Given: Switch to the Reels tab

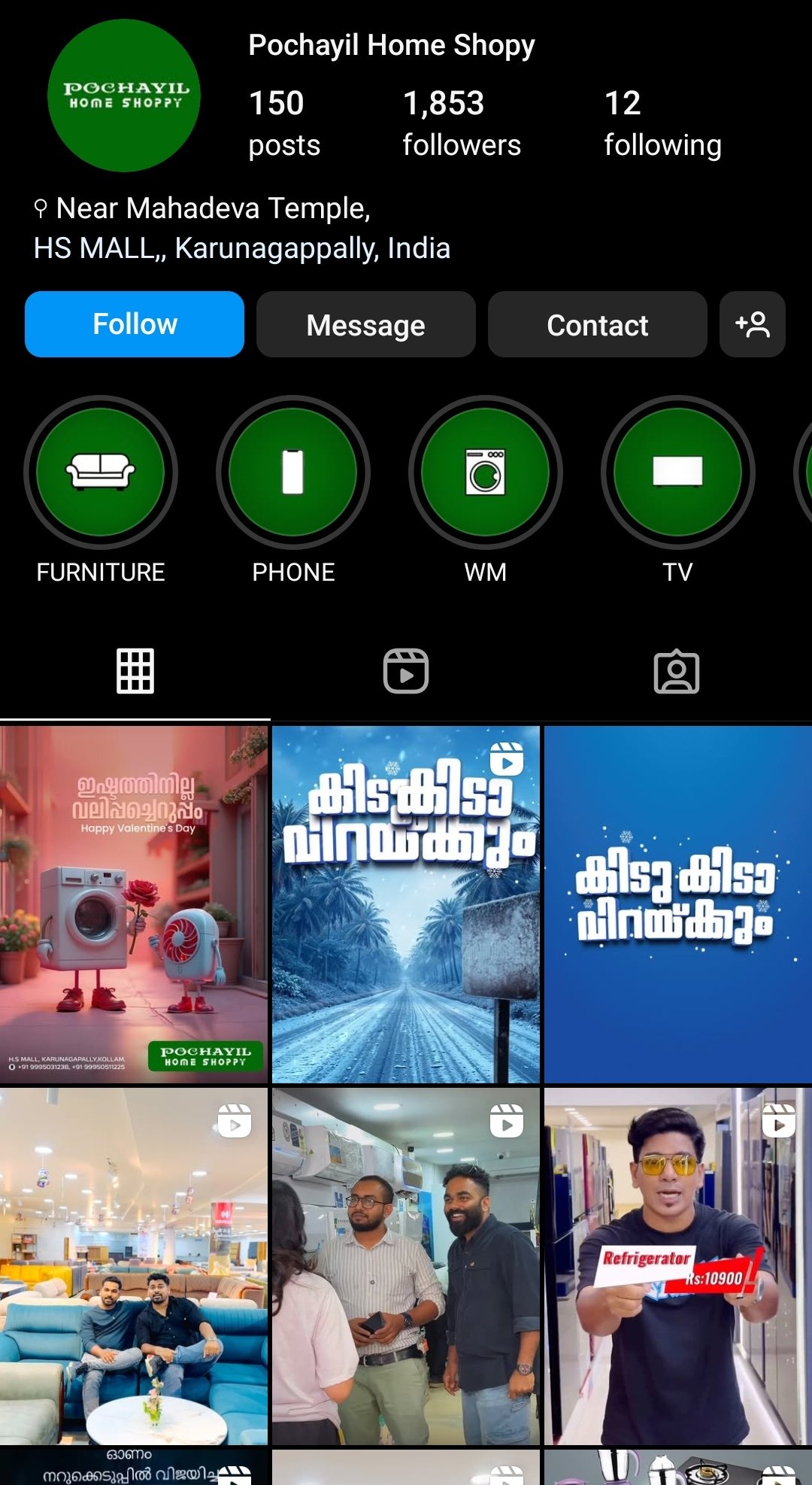Looking at the screenshot, I should (x=406, y=670).
